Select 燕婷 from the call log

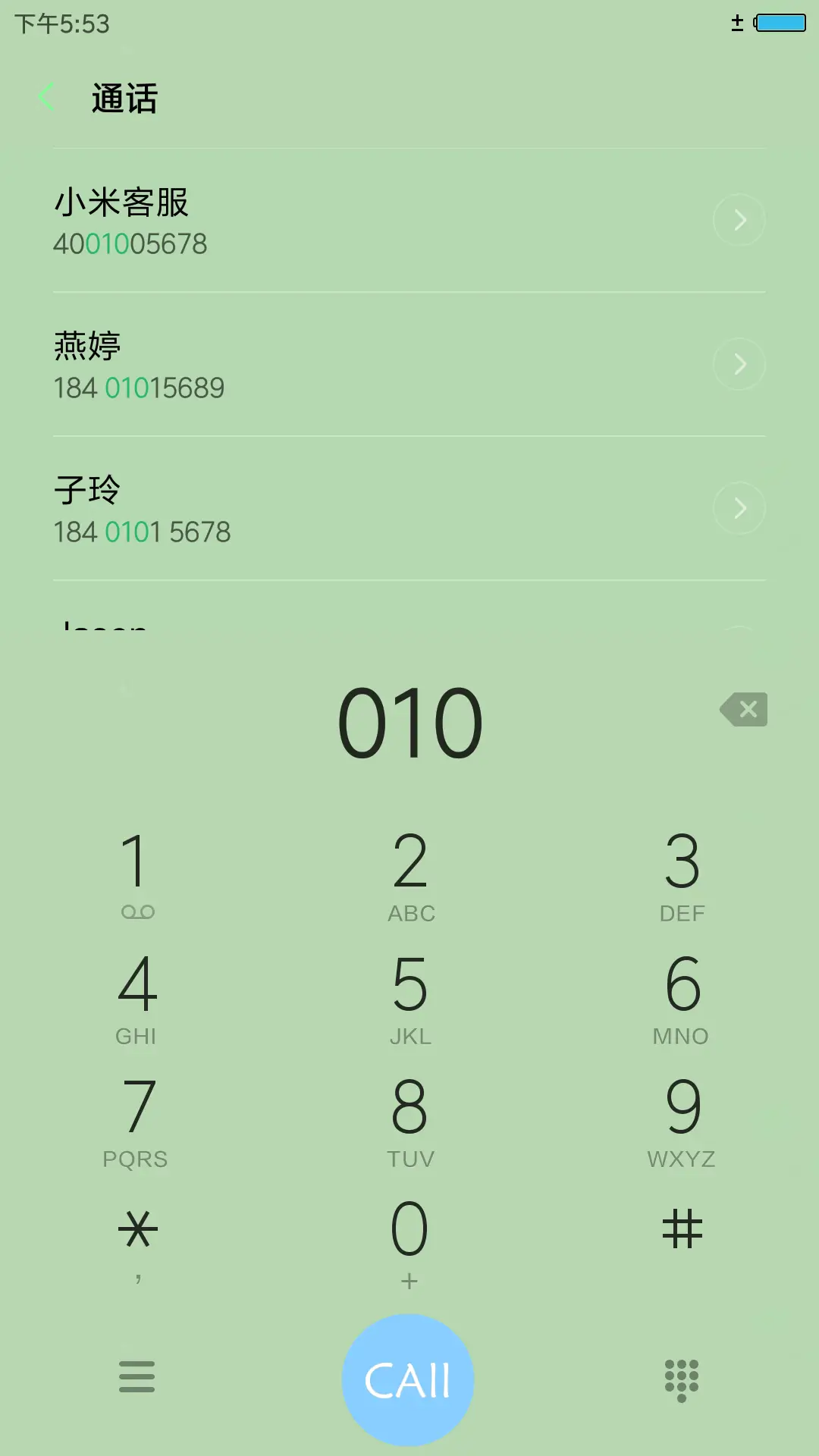coord(303,364)
